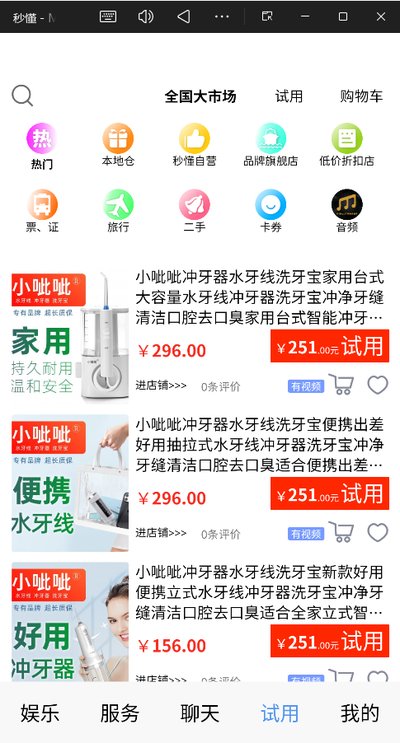This screenshot has height=743, width=400.
Task: Open the 低价折扣店 category
Action: 347,145
